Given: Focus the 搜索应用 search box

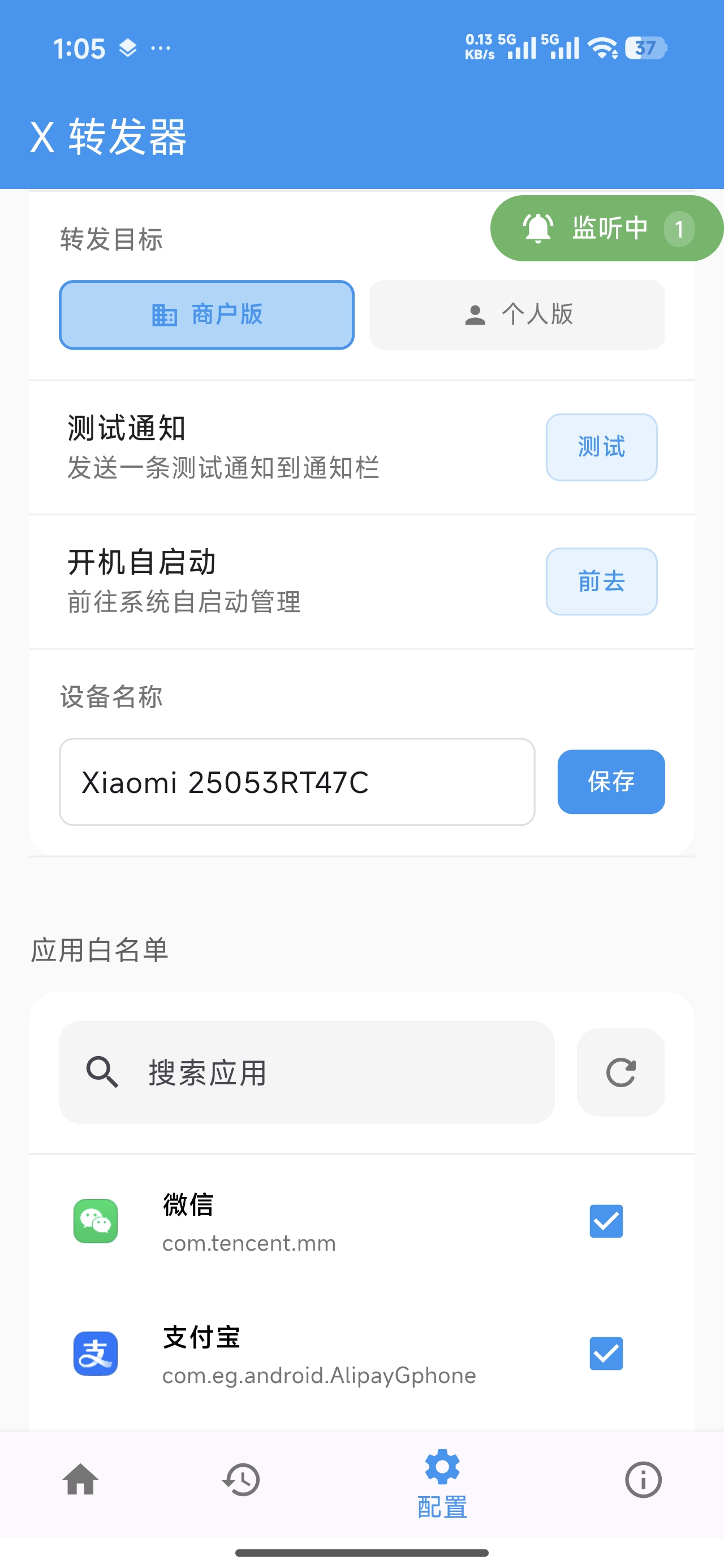Looking at the screenshot, I should point(306,1072).
